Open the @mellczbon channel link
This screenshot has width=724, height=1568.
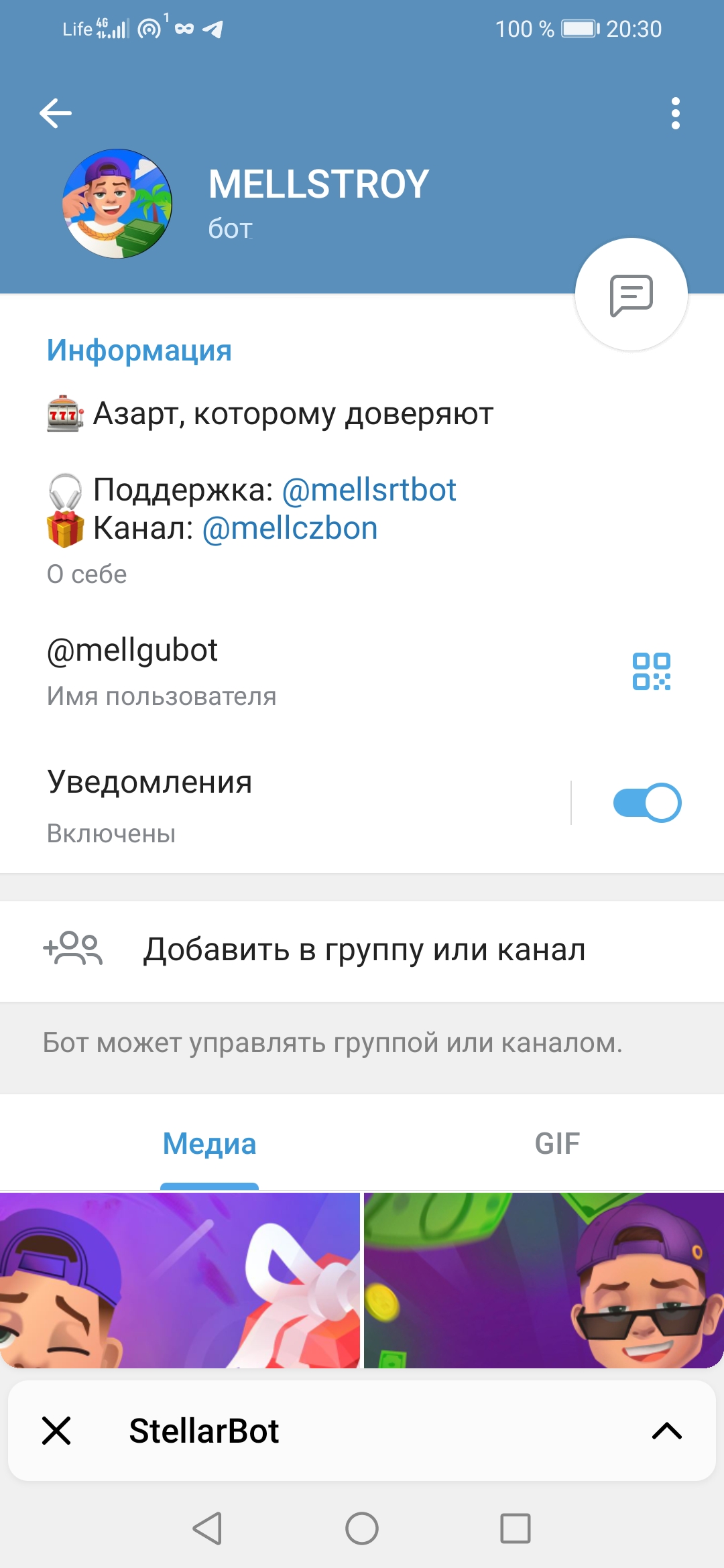coord(290,529)
